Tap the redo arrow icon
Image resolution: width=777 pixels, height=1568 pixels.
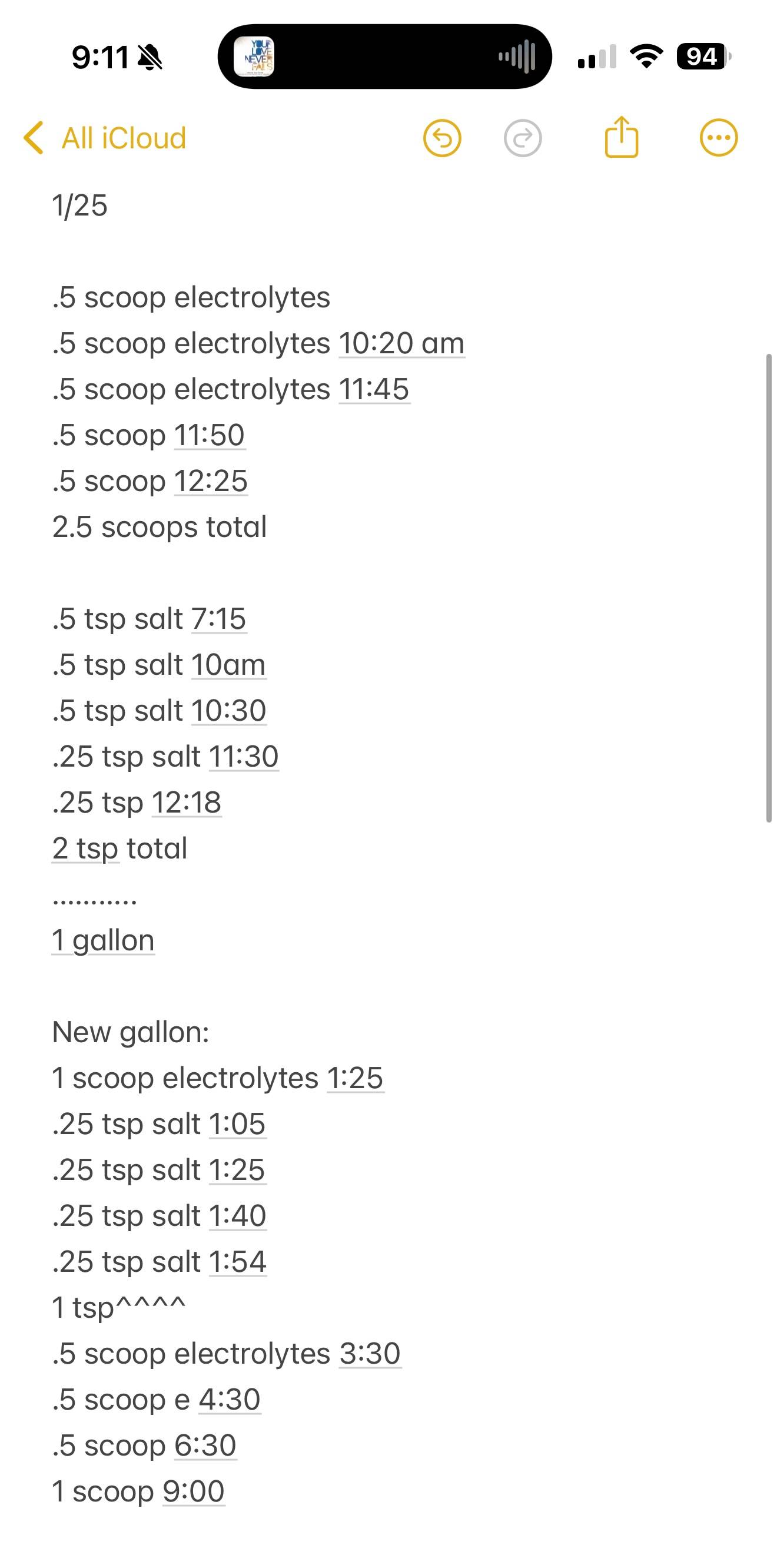click(x=523, y=138)
